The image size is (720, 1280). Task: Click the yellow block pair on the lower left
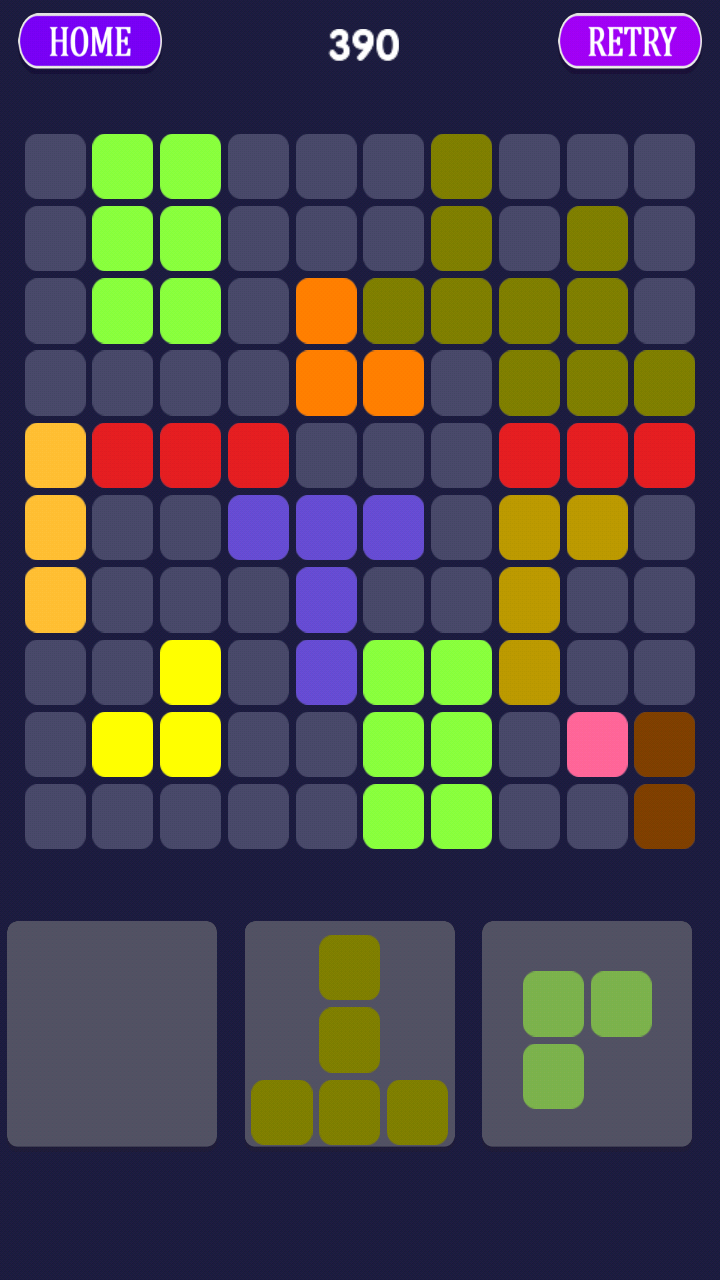click(x=156, y=744)
